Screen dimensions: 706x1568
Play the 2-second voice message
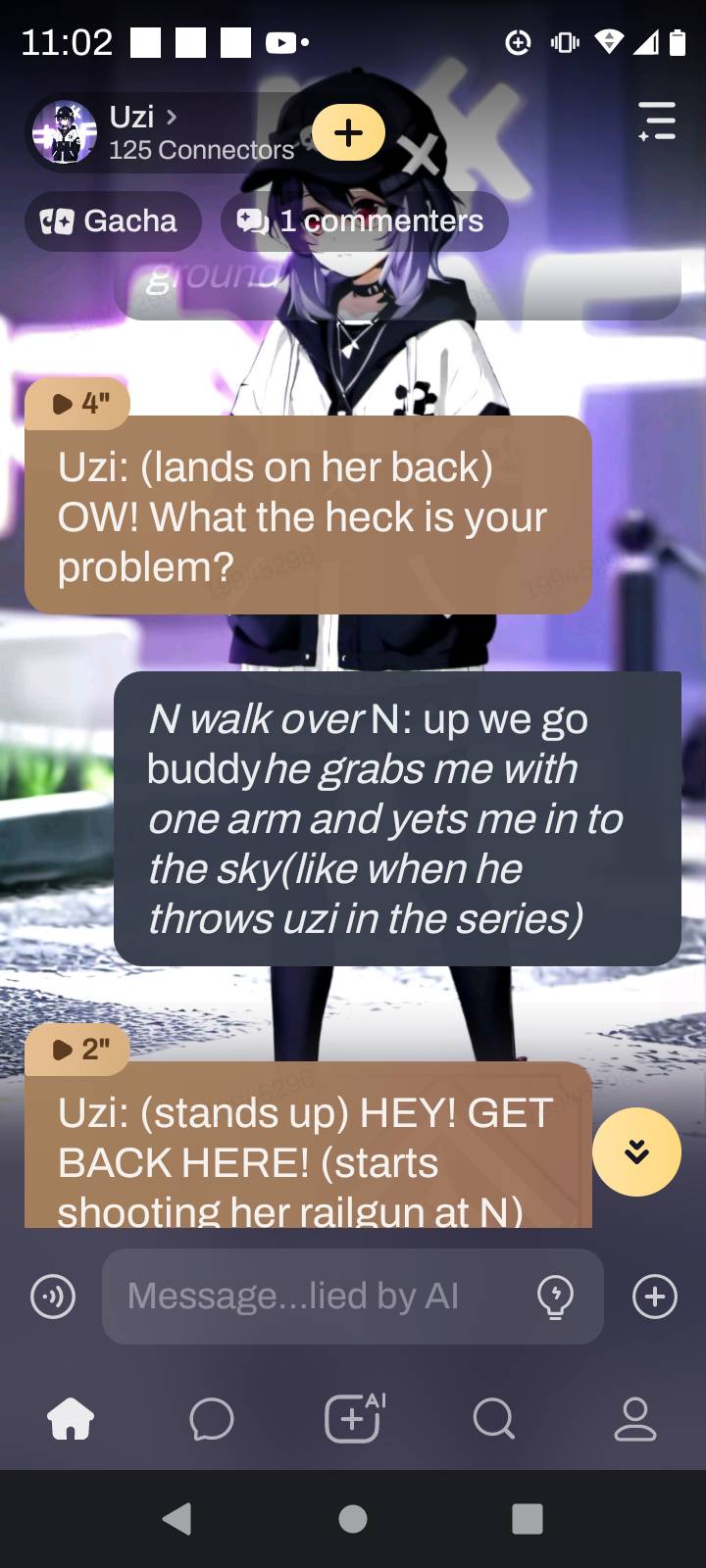(x=77, y=1049)
